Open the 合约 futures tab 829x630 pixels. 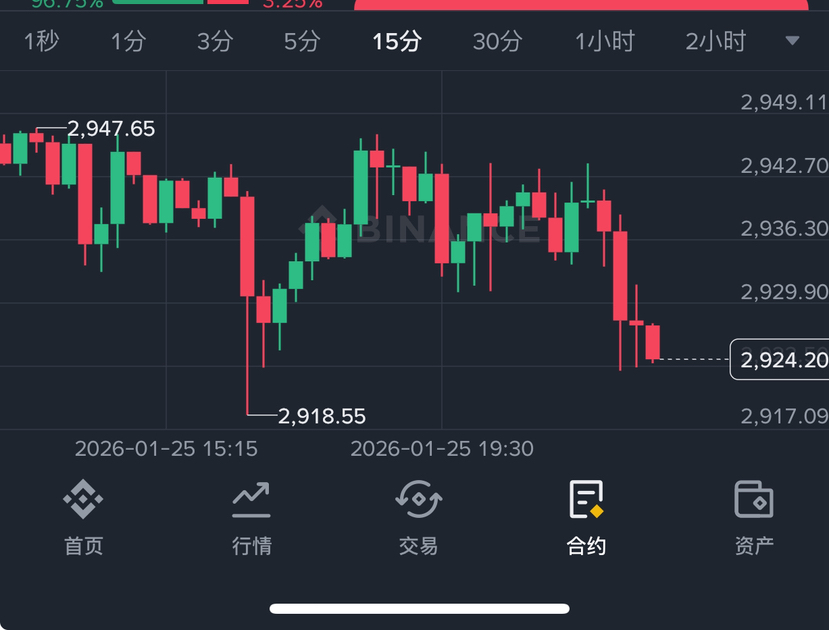586,517
